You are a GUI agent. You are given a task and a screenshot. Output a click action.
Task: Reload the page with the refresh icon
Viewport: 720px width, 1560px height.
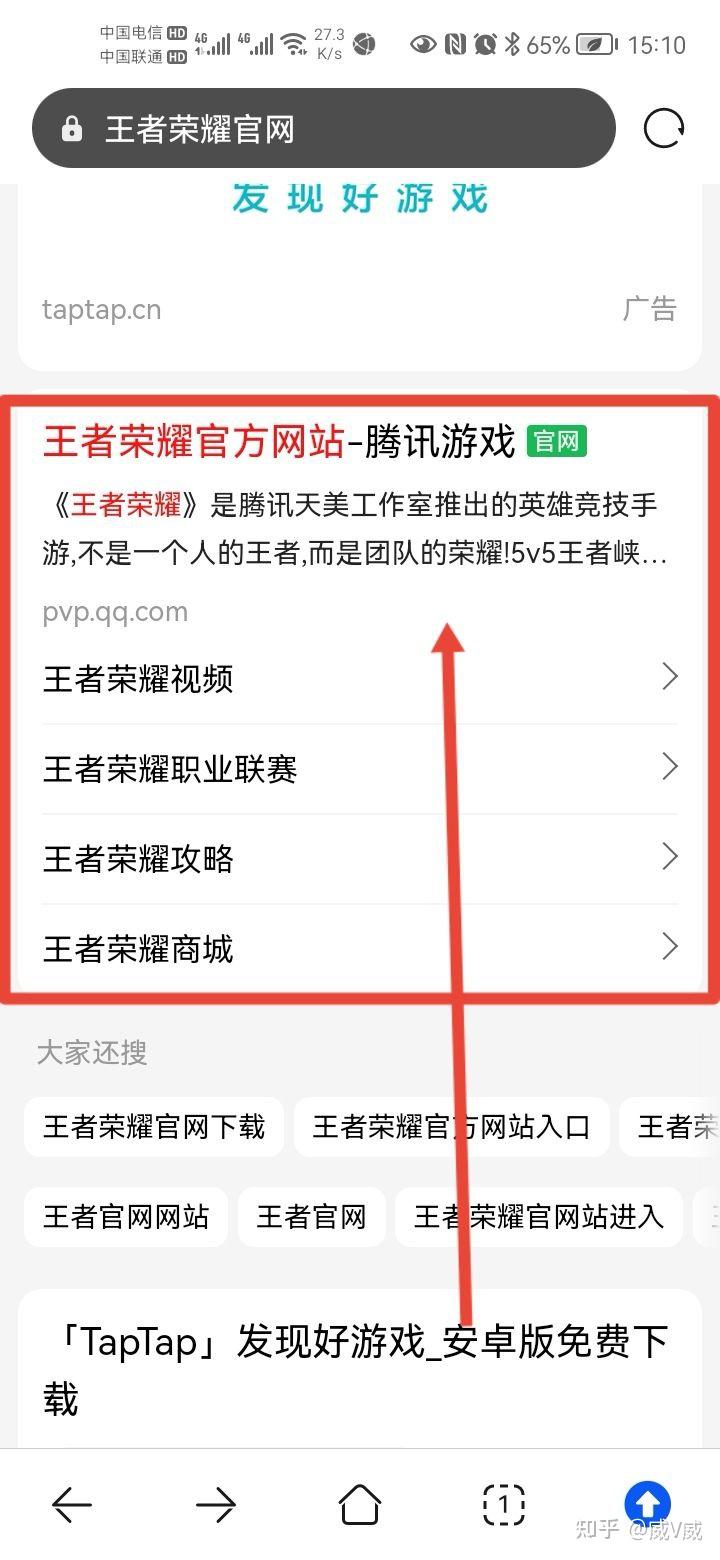(x=663, y=129)
